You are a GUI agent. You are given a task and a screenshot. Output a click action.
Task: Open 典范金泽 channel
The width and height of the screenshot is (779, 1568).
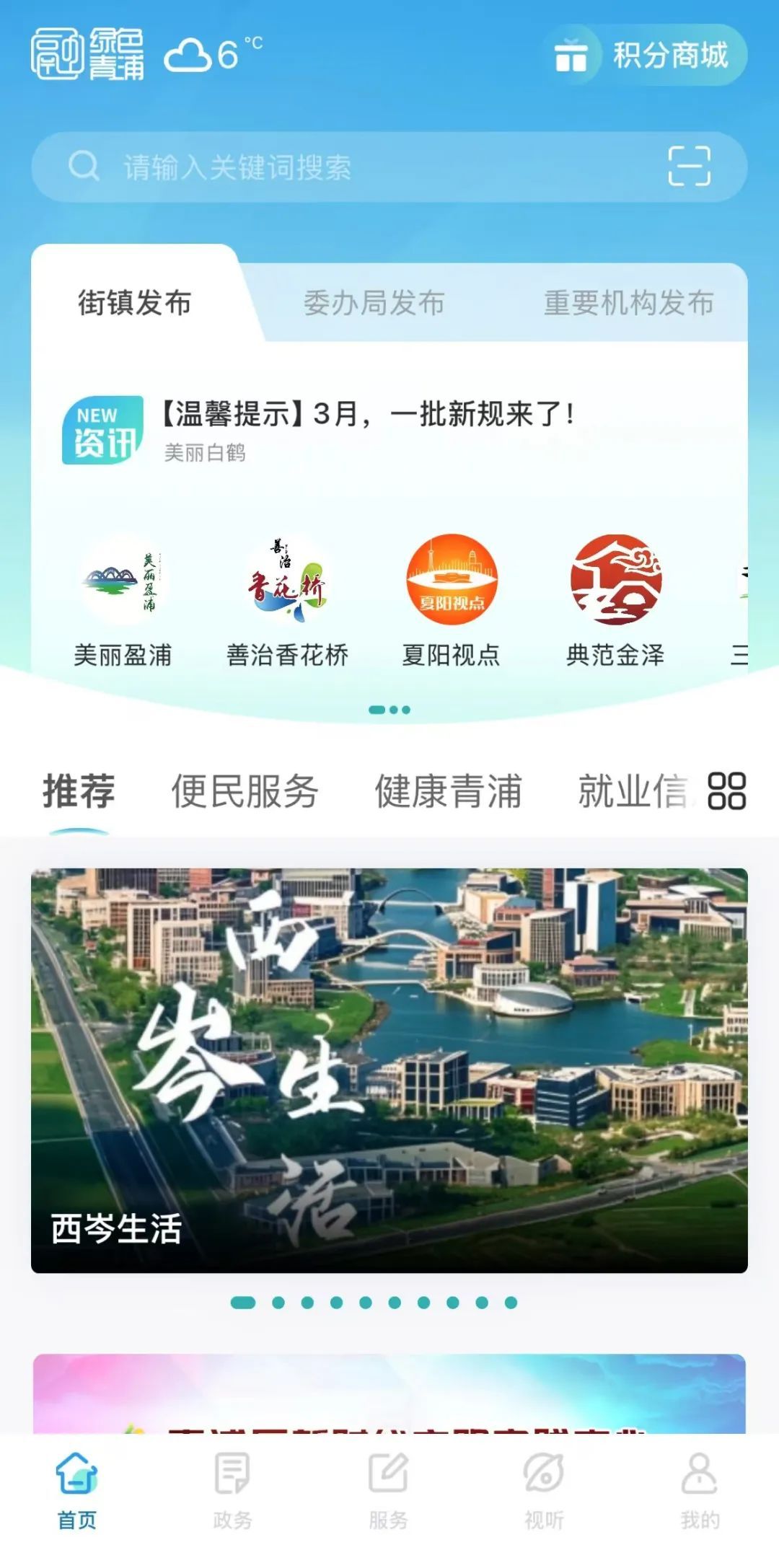pos(615,600)
